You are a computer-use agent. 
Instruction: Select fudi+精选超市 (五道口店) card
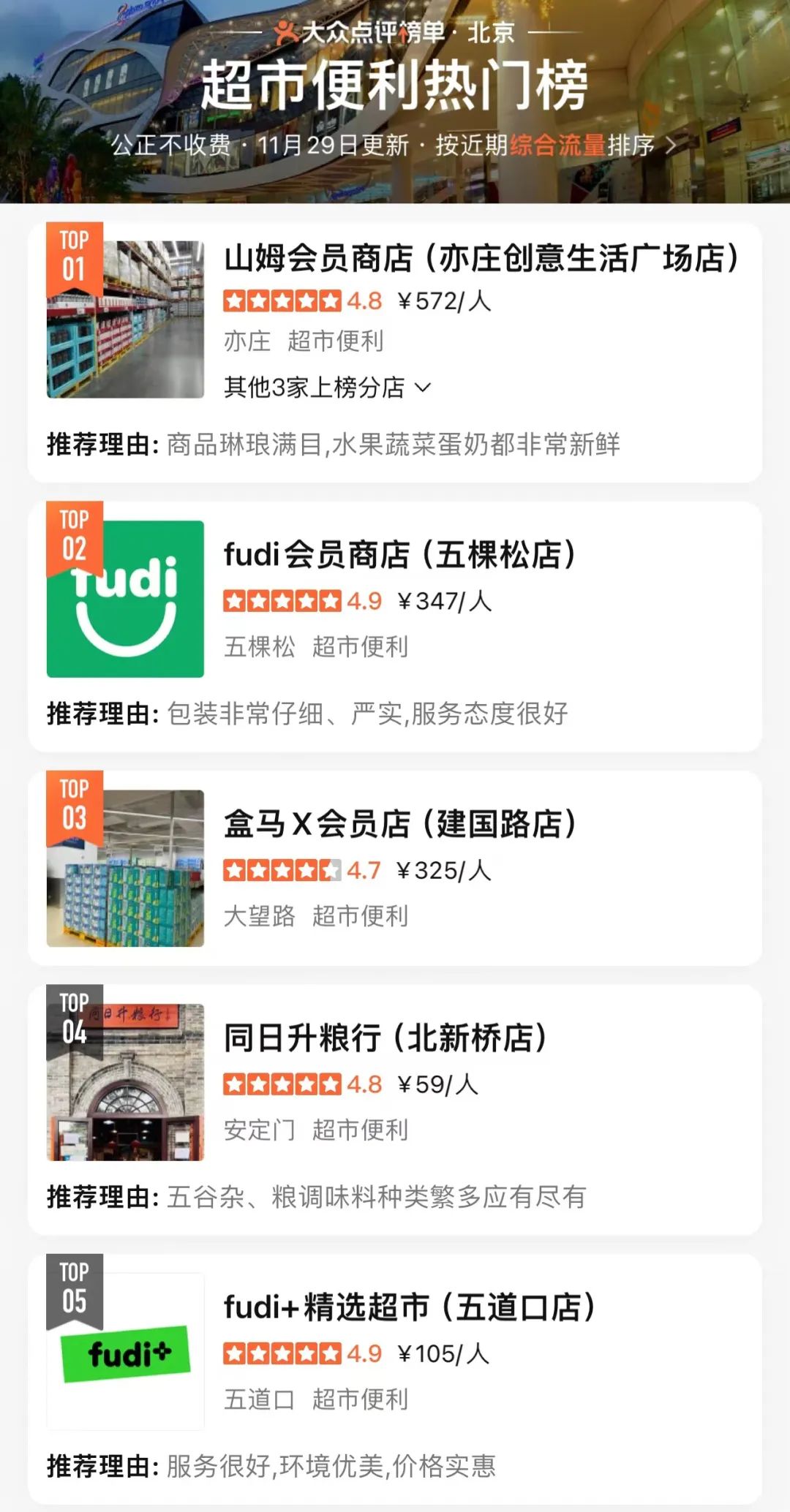pos(410,1307)
